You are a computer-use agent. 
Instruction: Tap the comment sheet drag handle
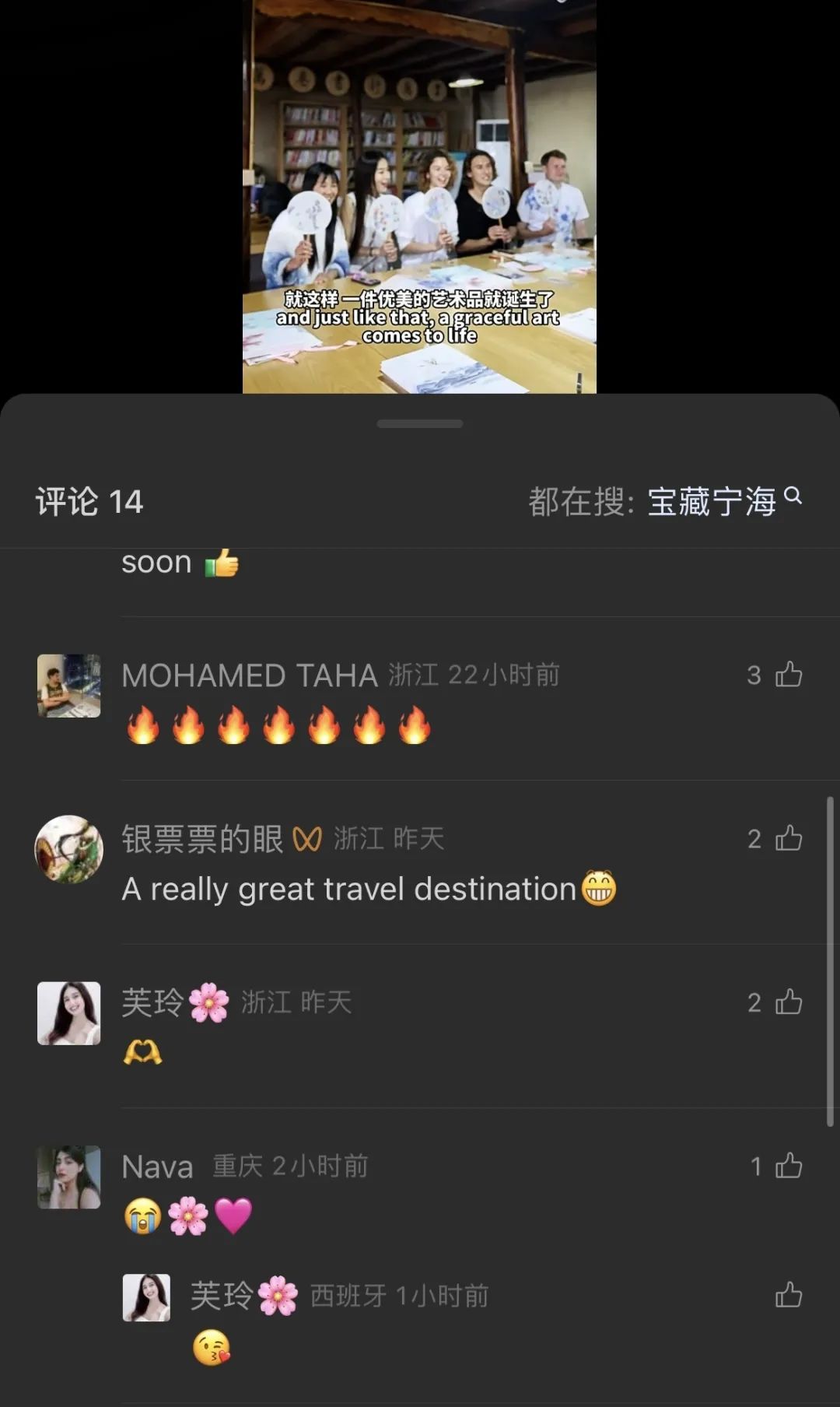click(419, 424)
